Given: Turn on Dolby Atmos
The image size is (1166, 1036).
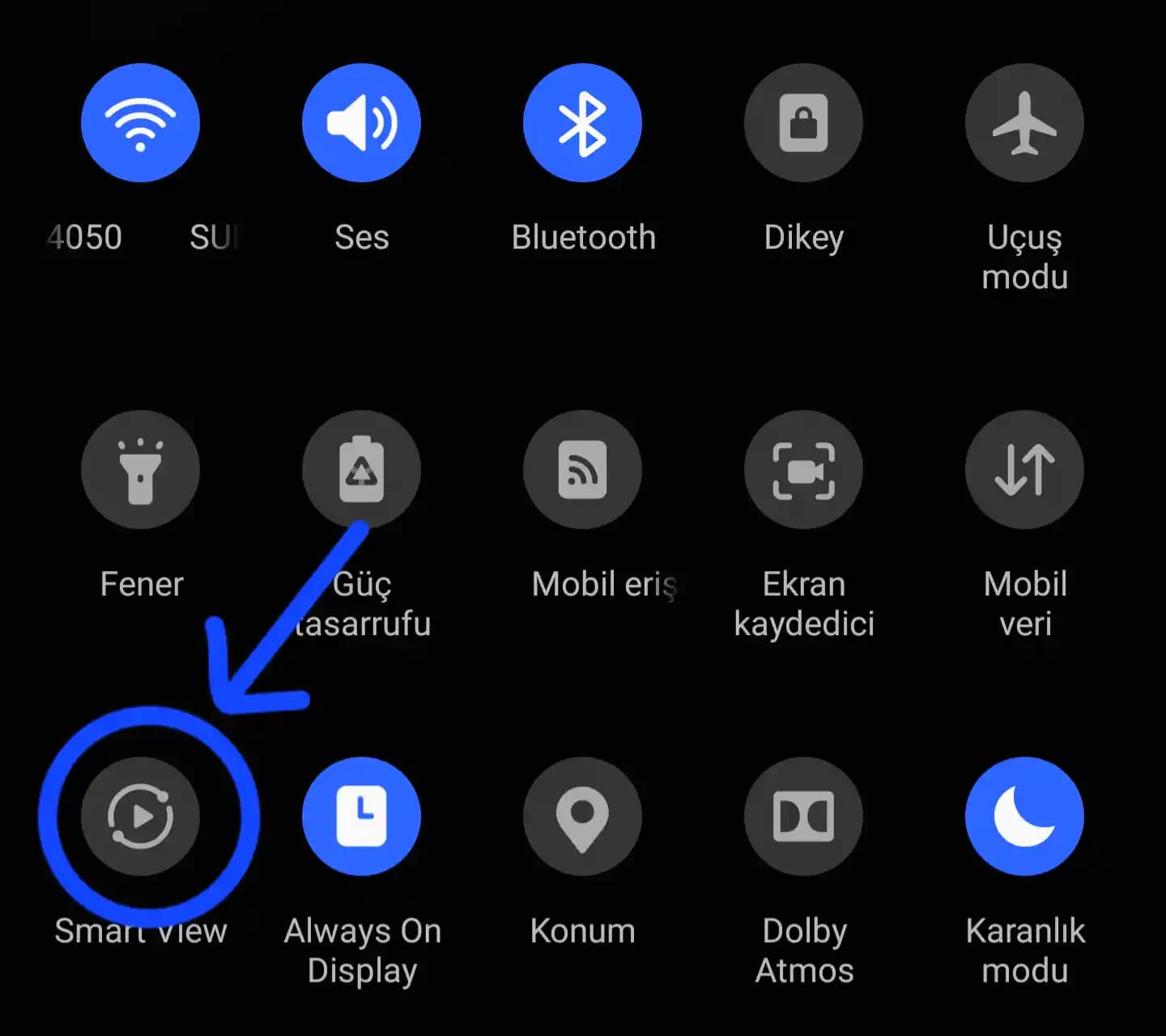Looking at the screenshot, I should pyautogui.click(x=803, y=816).
